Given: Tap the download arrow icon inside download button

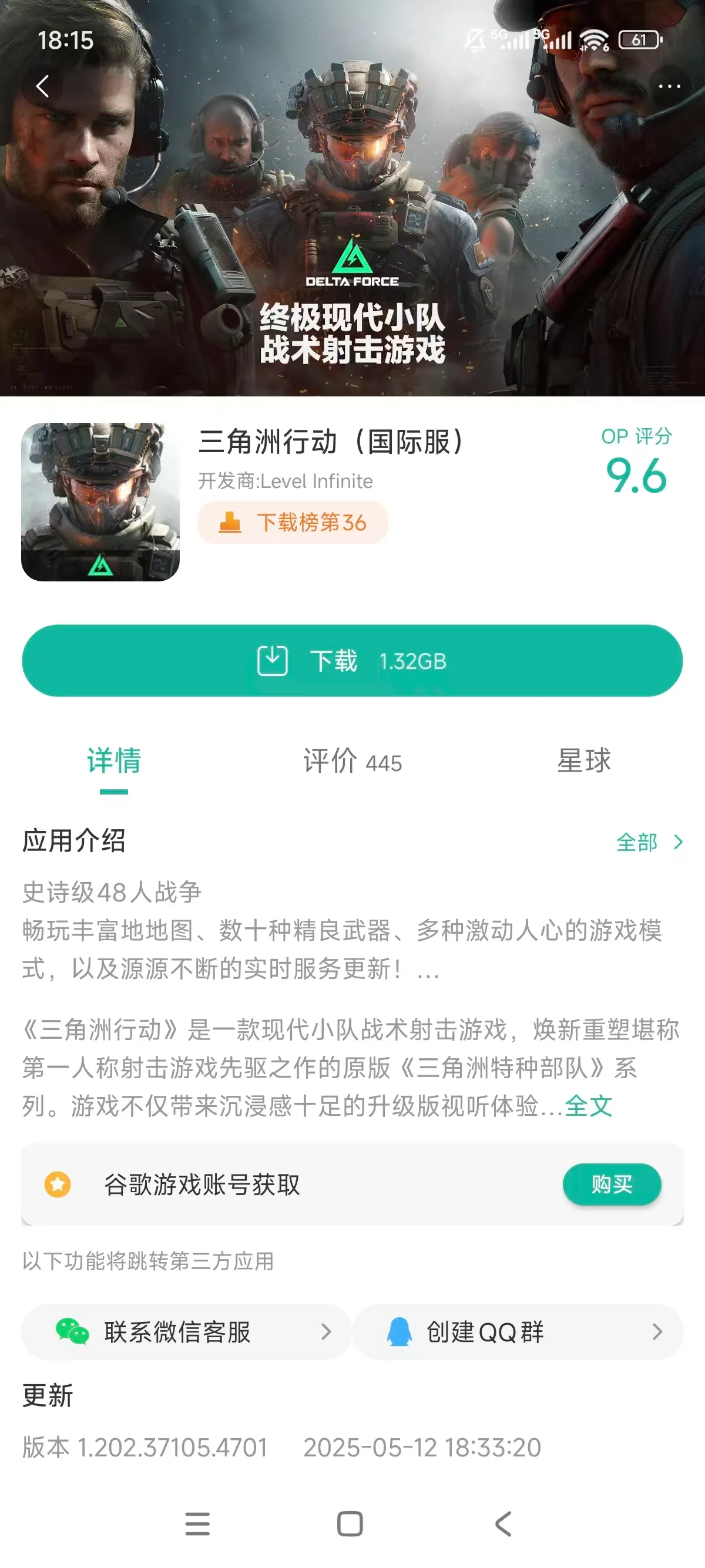Looking at the screenshot, I should [273, 661].
